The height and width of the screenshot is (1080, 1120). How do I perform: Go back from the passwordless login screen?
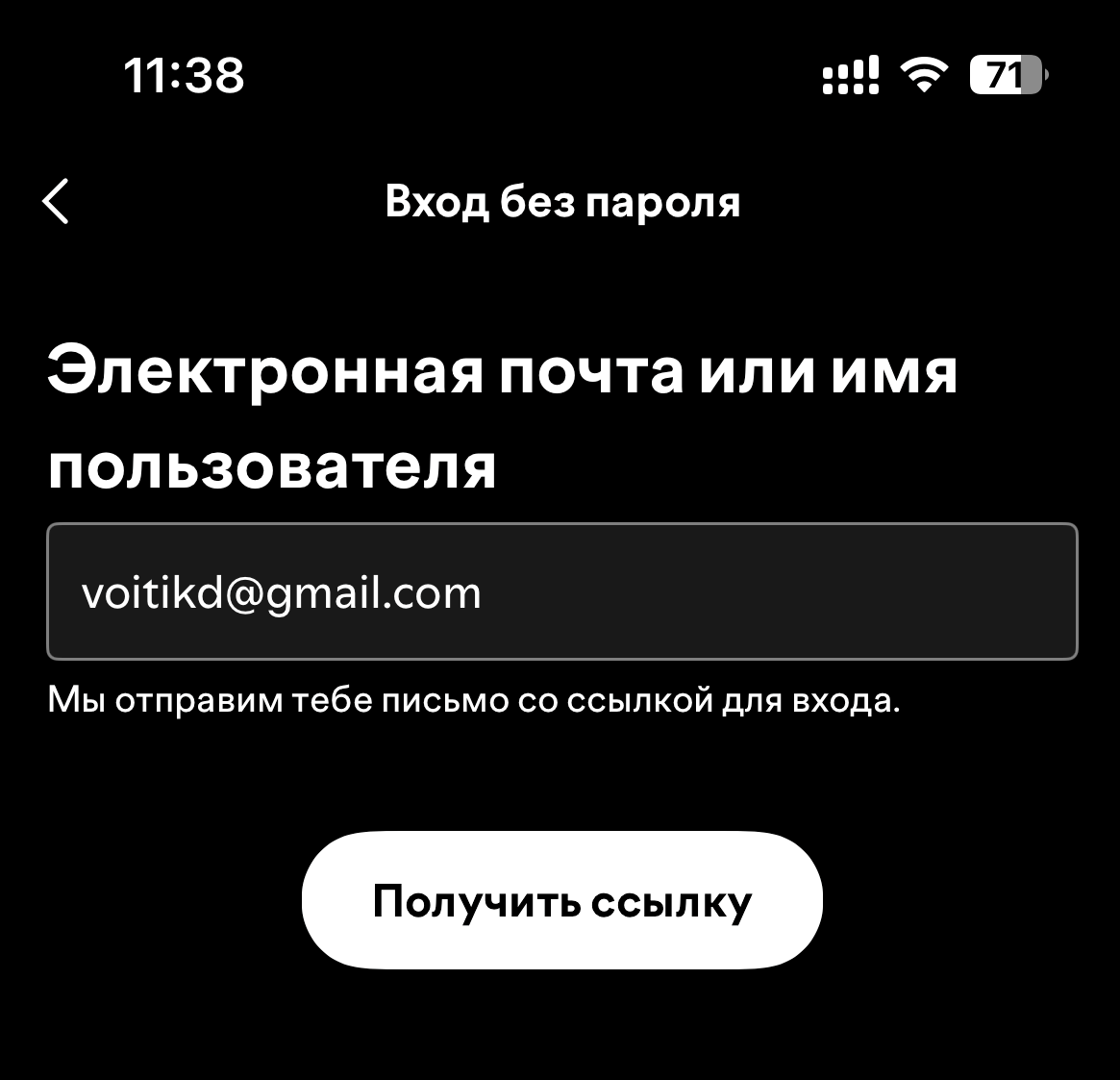[57, 202]
